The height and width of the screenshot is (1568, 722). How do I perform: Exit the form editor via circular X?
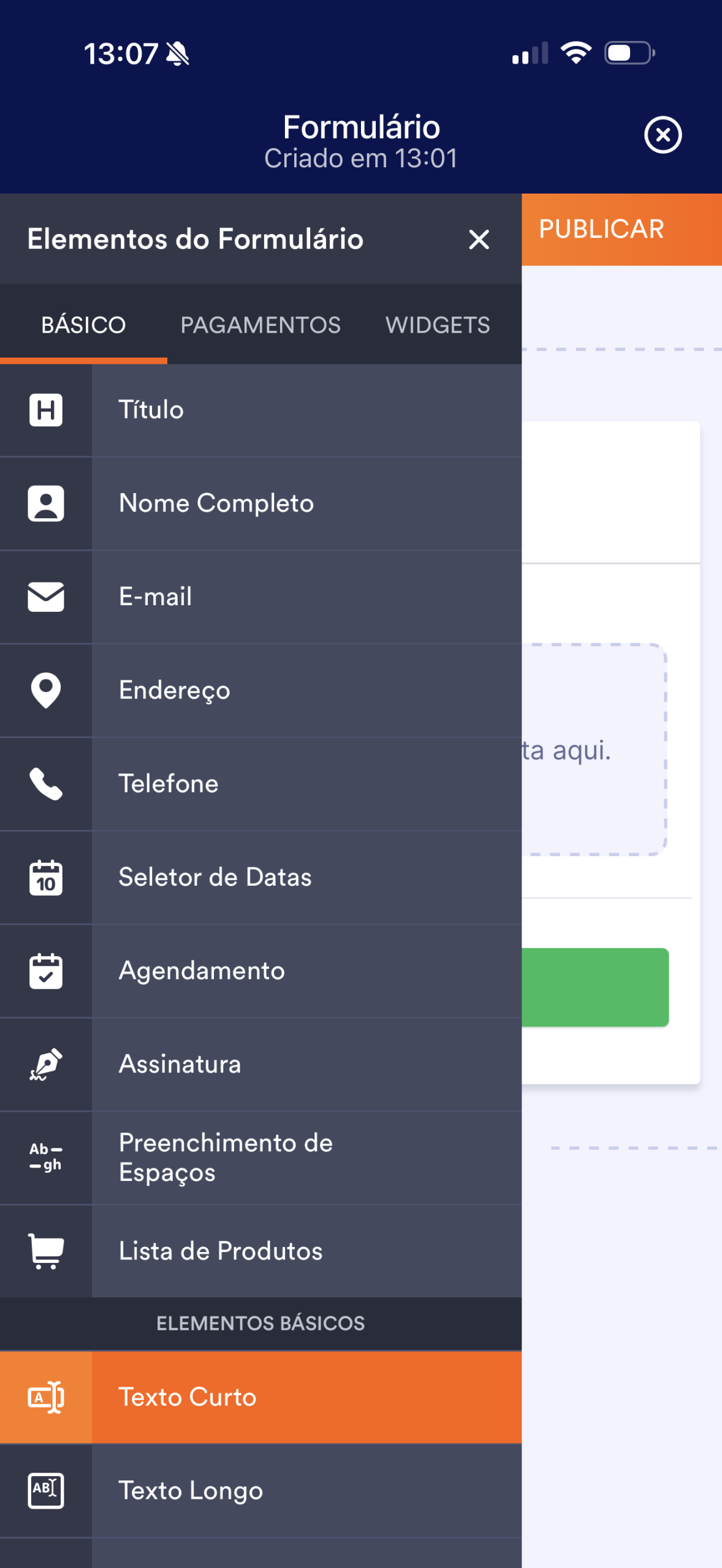point(663,136)
